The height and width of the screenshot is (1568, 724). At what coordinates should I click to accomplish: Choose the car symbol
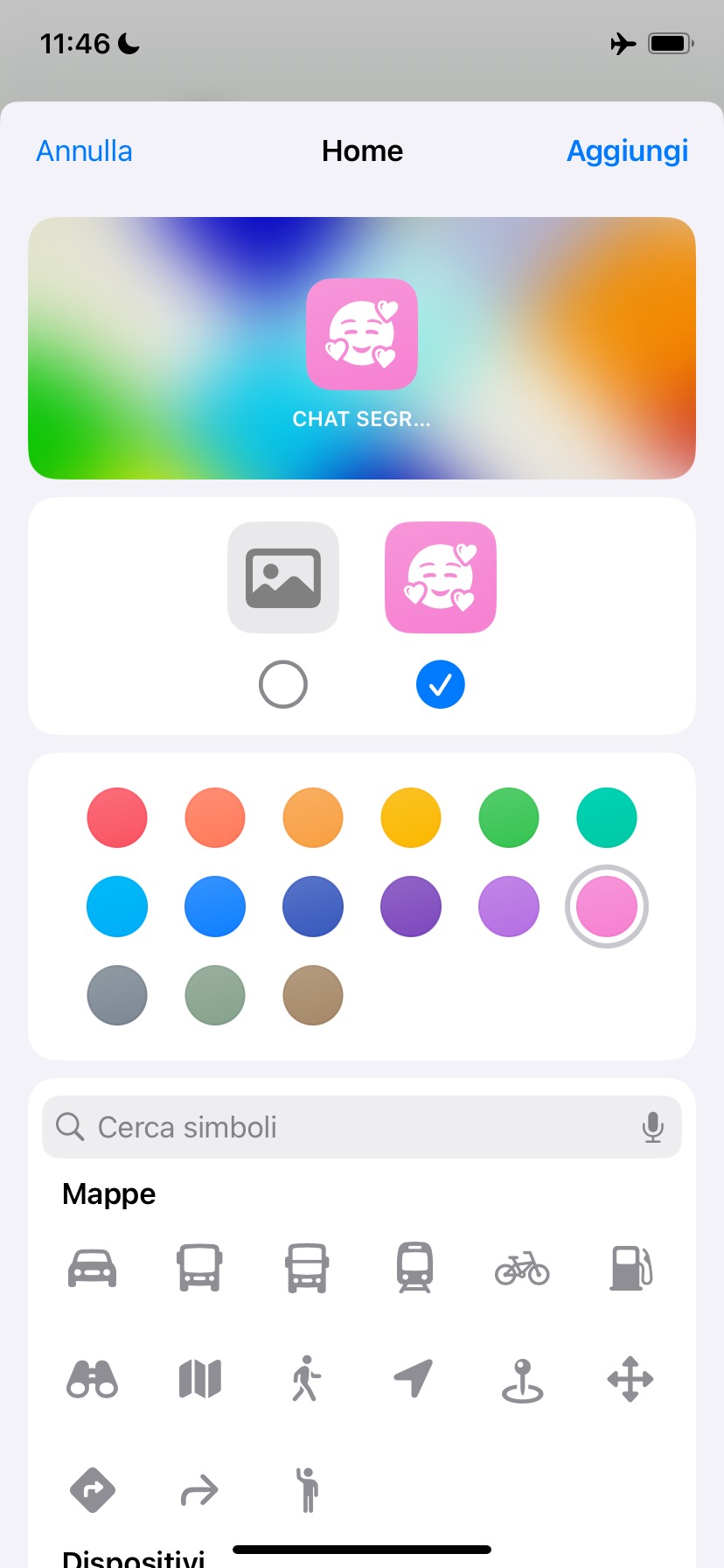coord(93,1268)
